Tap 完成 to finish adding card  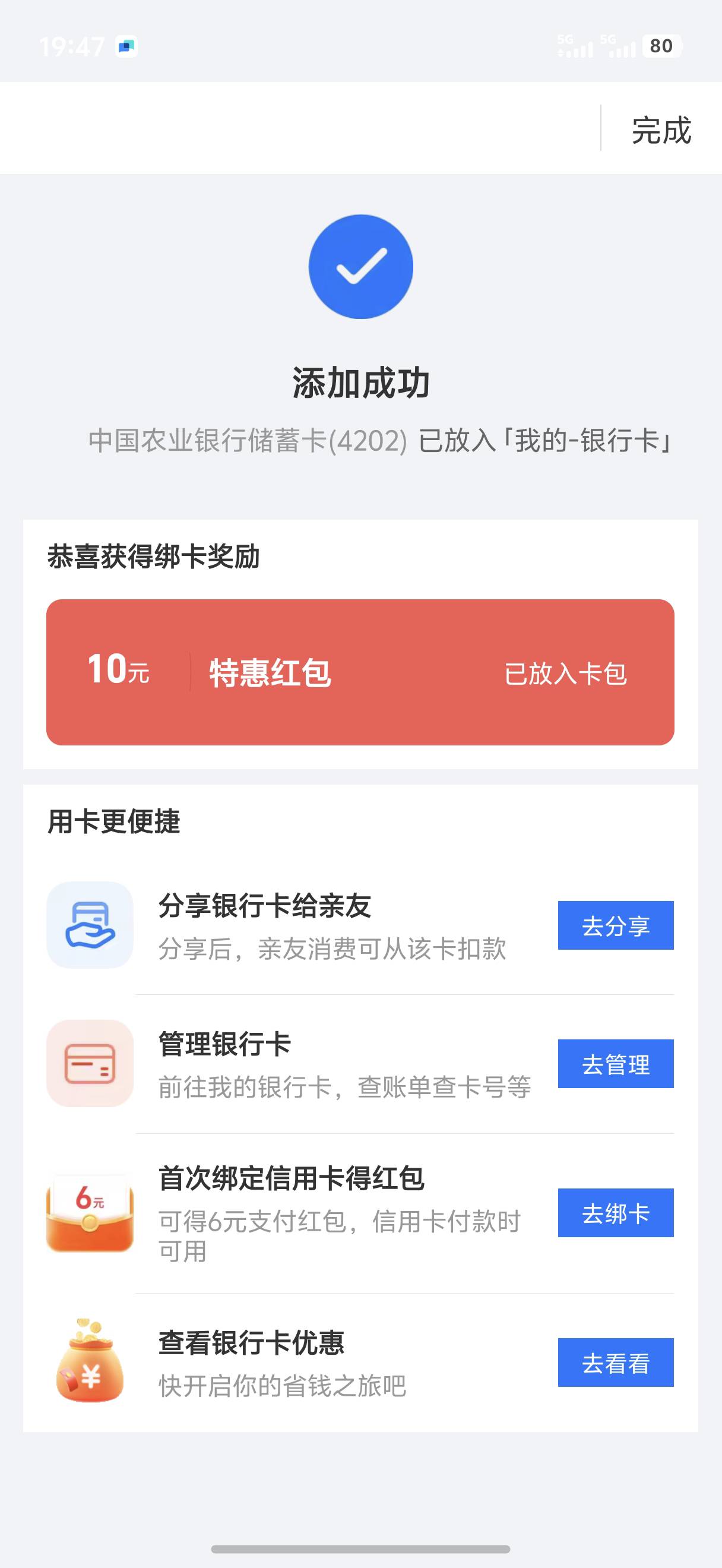pyautogui.click(x=661, y=129)
